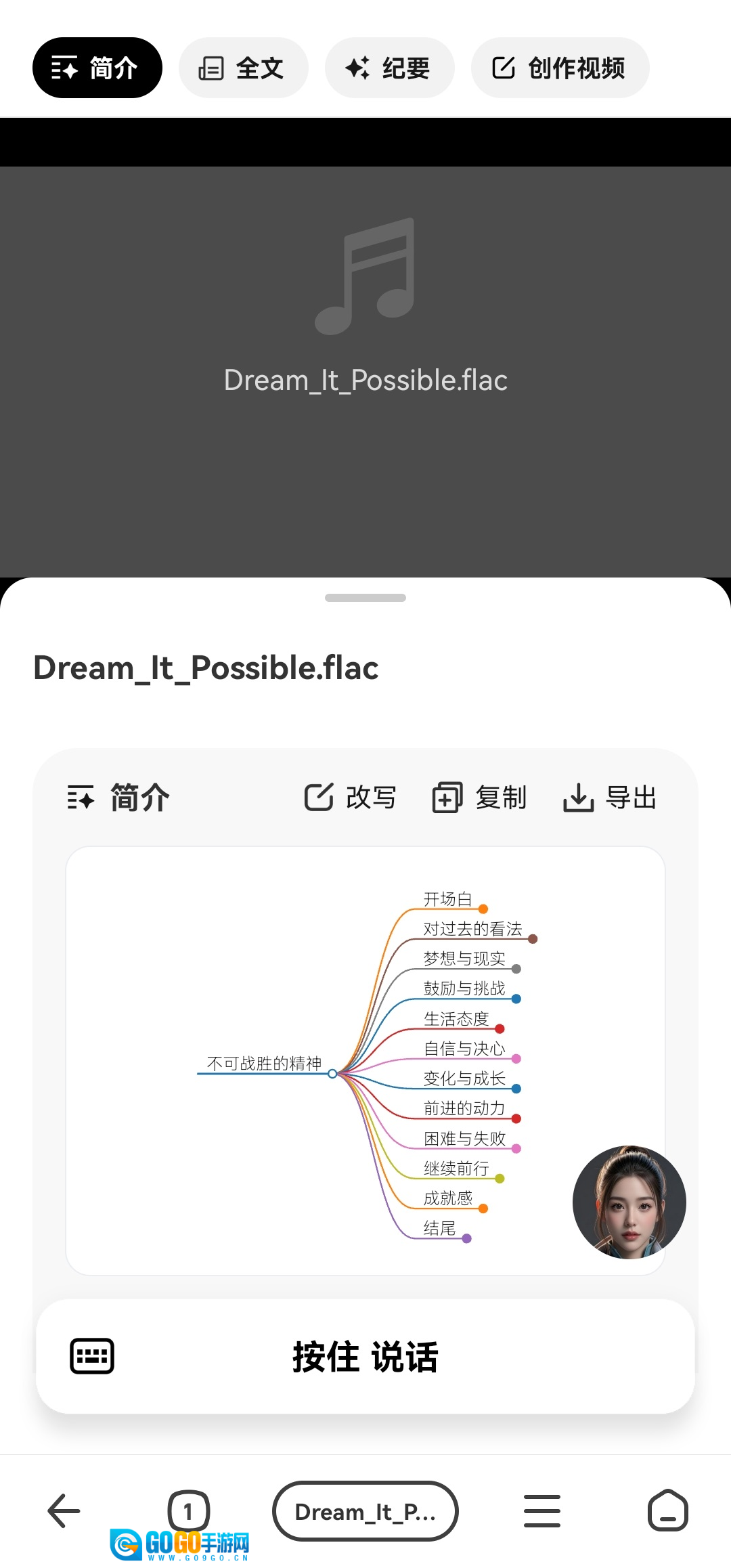This screenshot has width=731, height=1568.
Task: Tap the 按住 说话 voice button
Action: click(365, 1356)
